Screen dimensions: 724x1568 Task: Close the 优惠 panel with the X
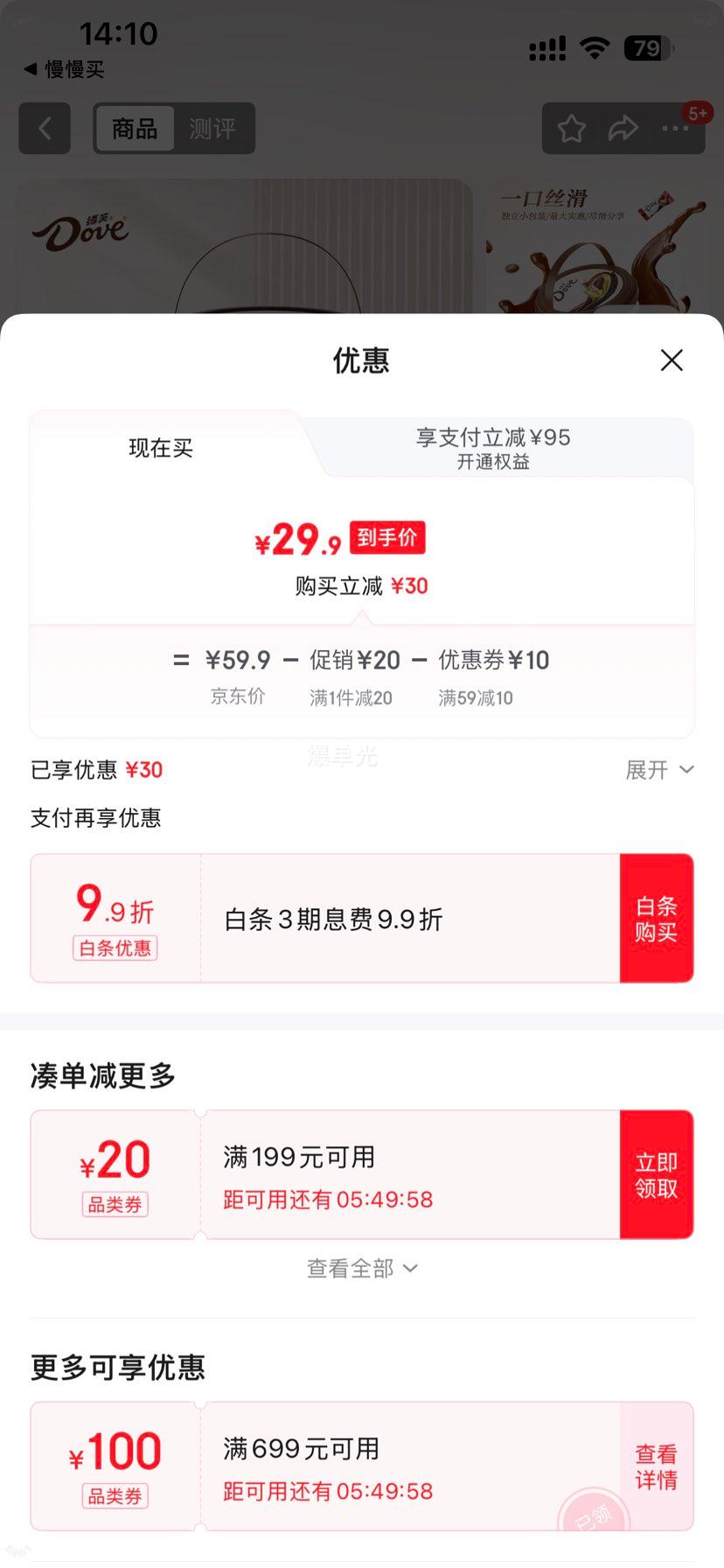click(671, 360)
